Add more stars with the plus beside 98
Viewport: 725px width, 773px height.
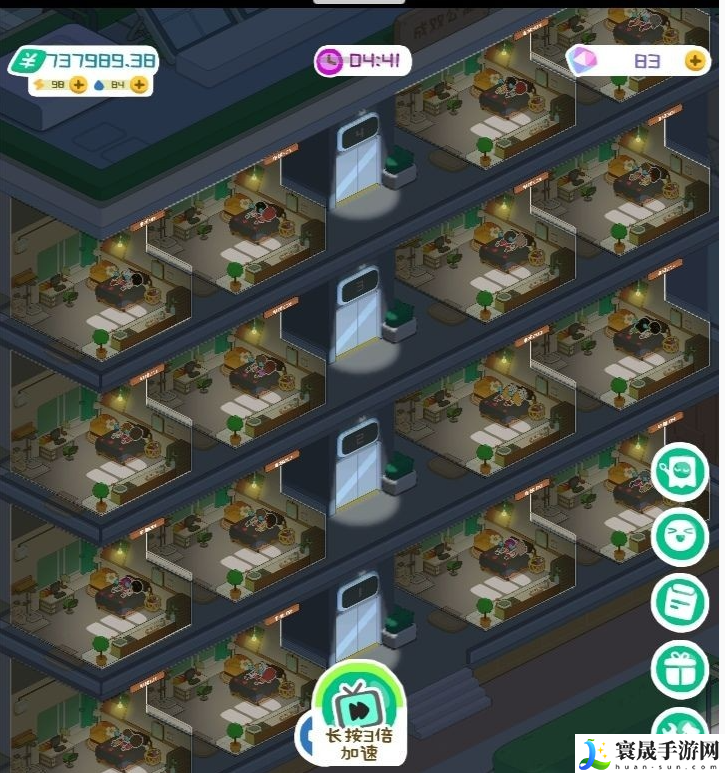pyautogui.click(x=78, y=85)
